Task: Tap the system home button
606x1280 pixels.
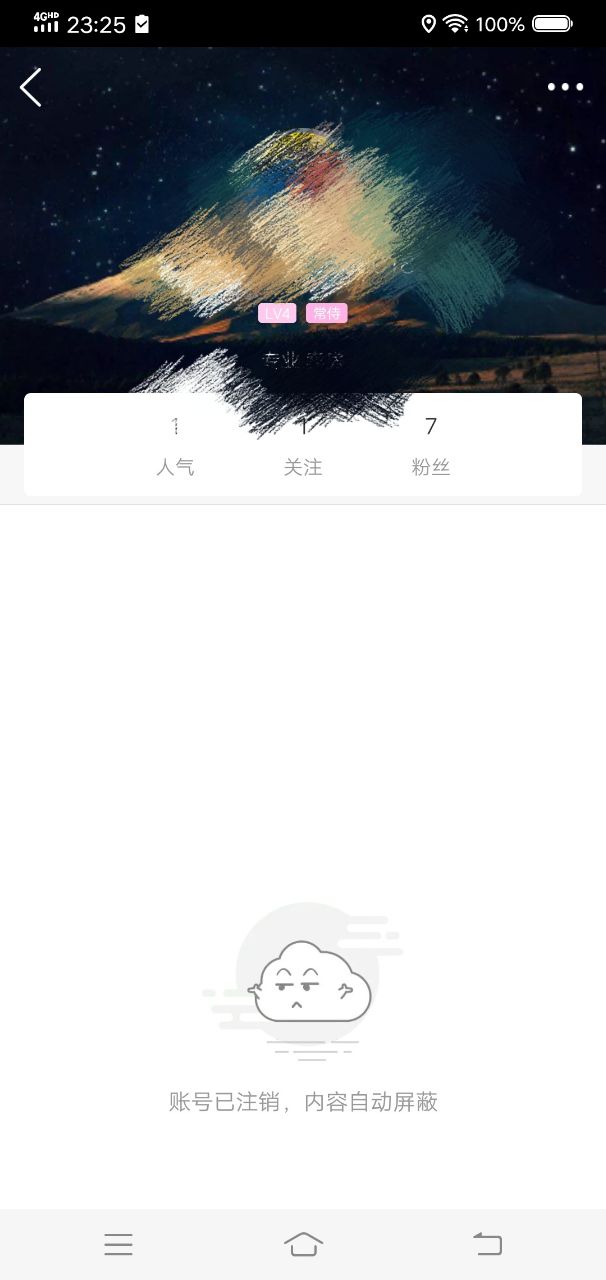Action: point(303,1244)
